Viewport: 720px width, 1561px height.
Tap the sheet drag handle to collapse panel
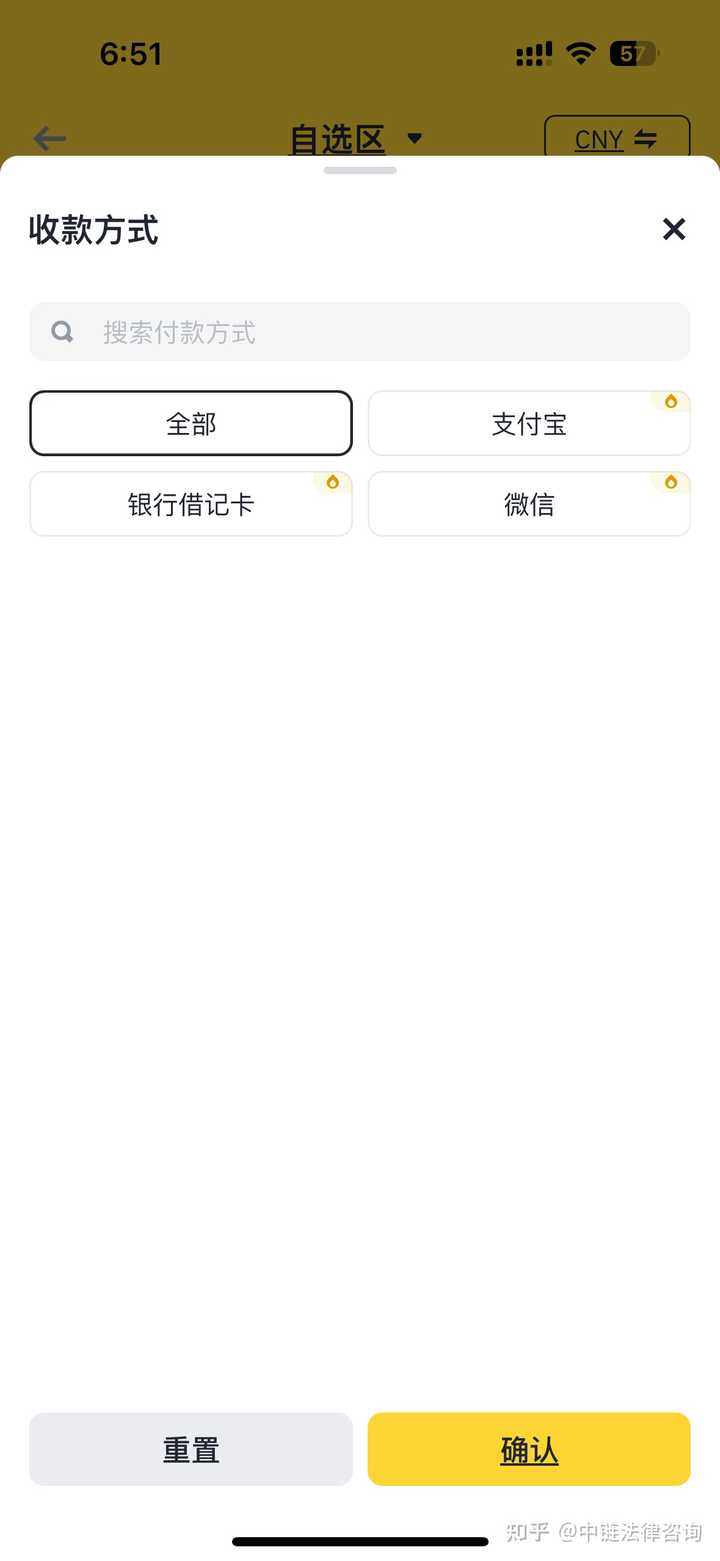[x=359, y=170]
